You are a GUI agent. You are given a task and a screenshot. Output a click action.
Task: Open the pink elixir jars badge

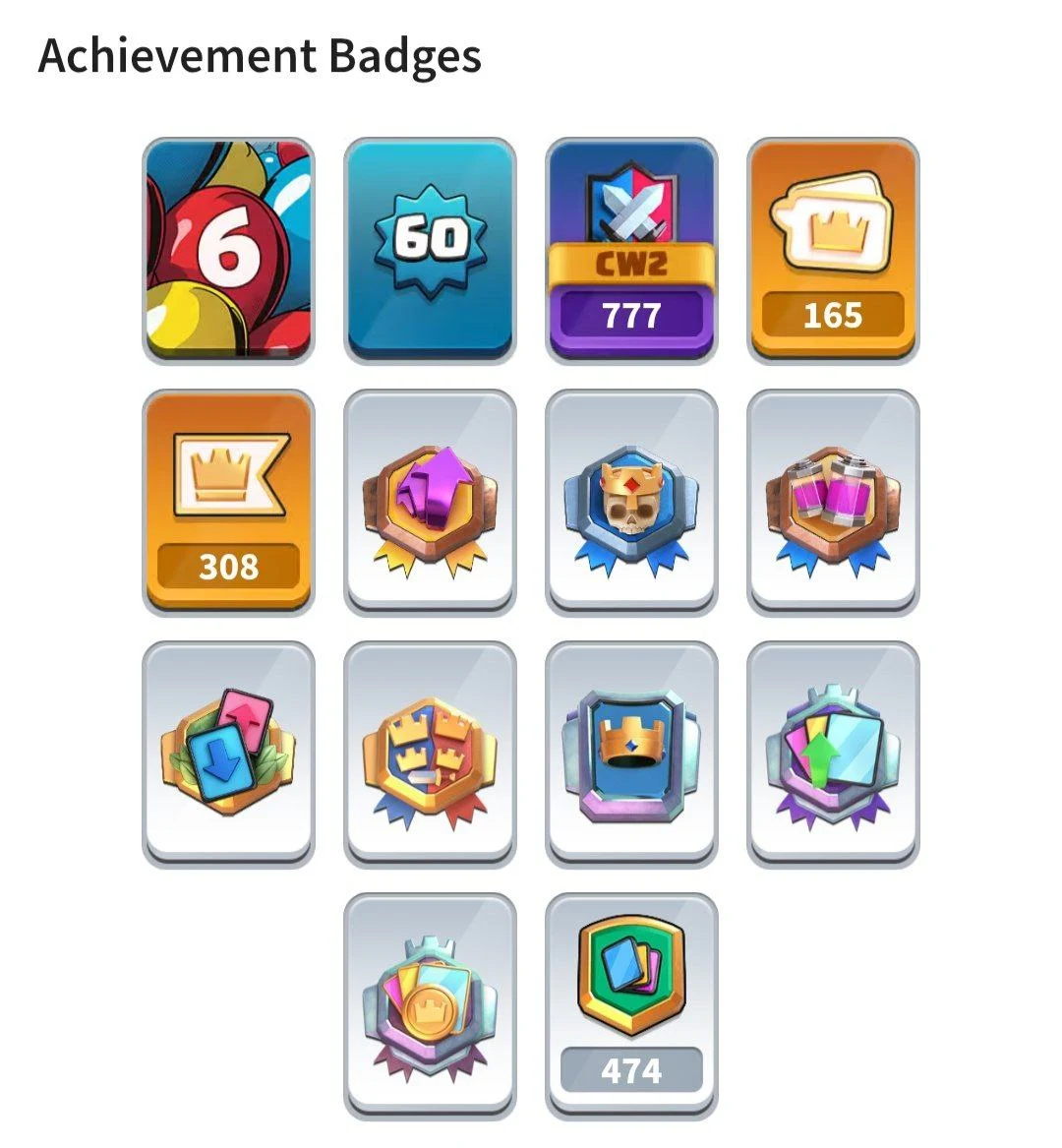pos(833,502)
